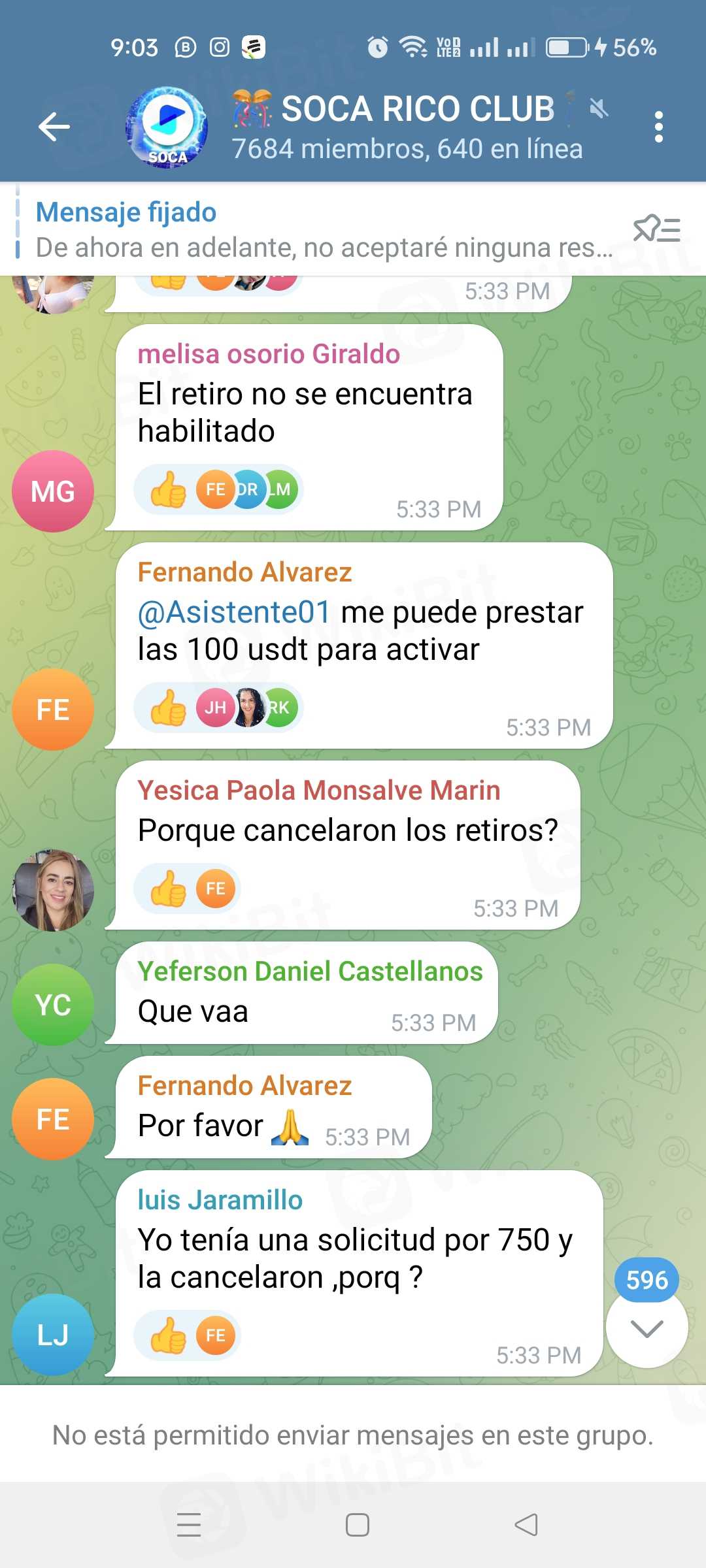Open luis Jaramillo's LJ avatar
Viewport: 706px width, 1568px height.
pyautogui.click(x=53, y=1335)
